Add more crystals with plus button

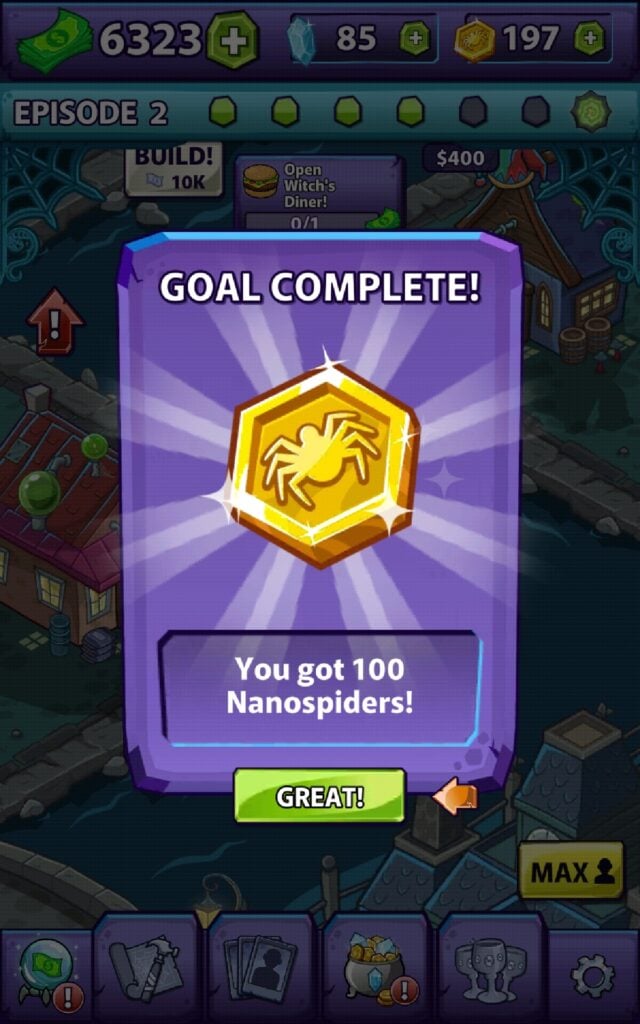(x=416, y=39)
